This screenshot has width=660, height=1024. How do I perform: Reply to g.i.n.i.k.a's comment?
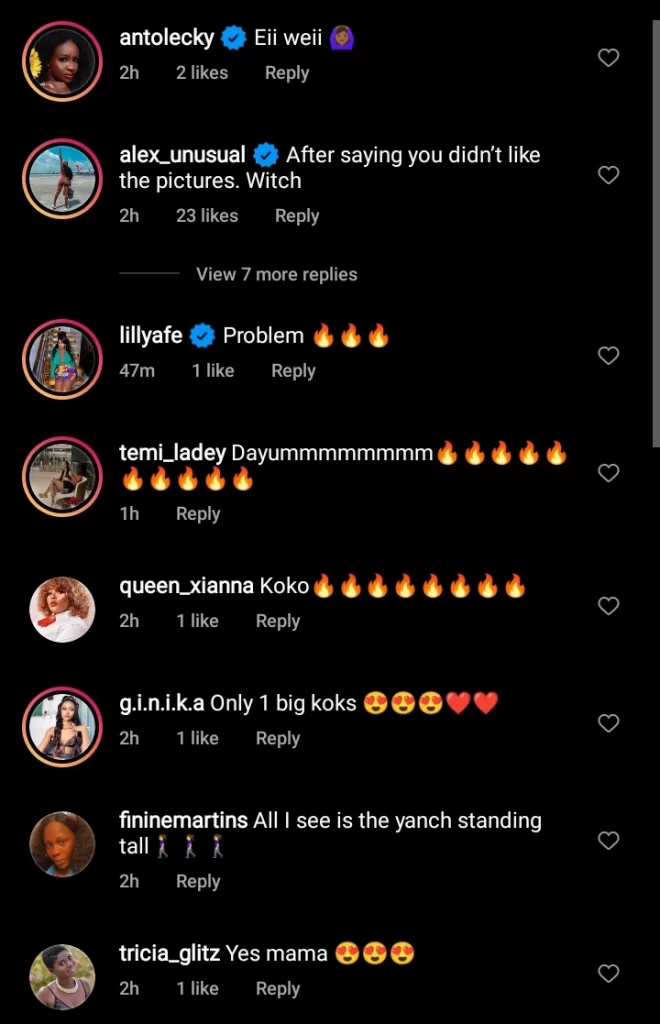278,739
